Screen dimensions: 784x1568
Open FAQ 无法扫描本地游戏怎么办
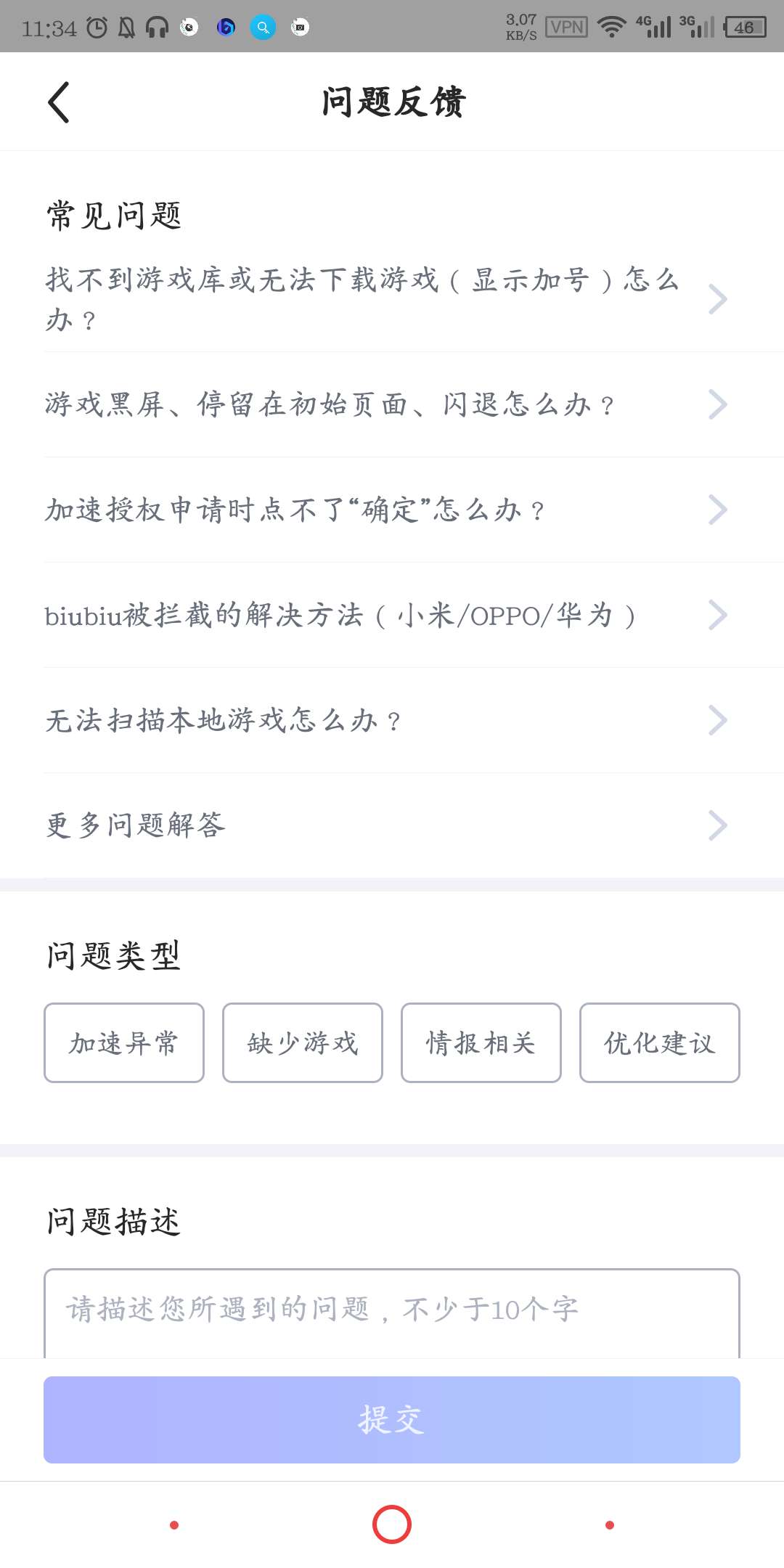385,720
